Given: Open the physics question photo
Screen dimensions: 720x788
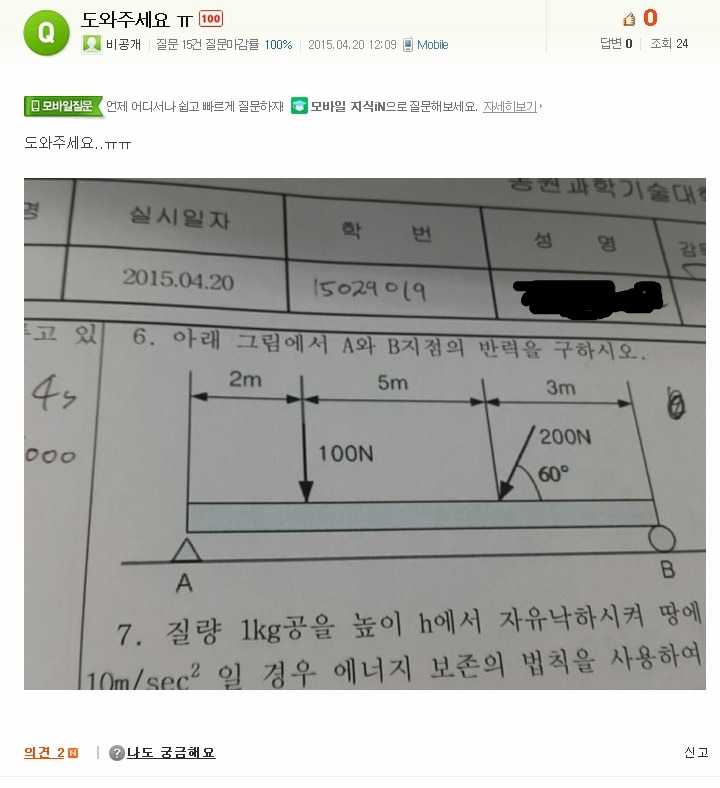Looking at the screenshot, I should coord(364,434).
